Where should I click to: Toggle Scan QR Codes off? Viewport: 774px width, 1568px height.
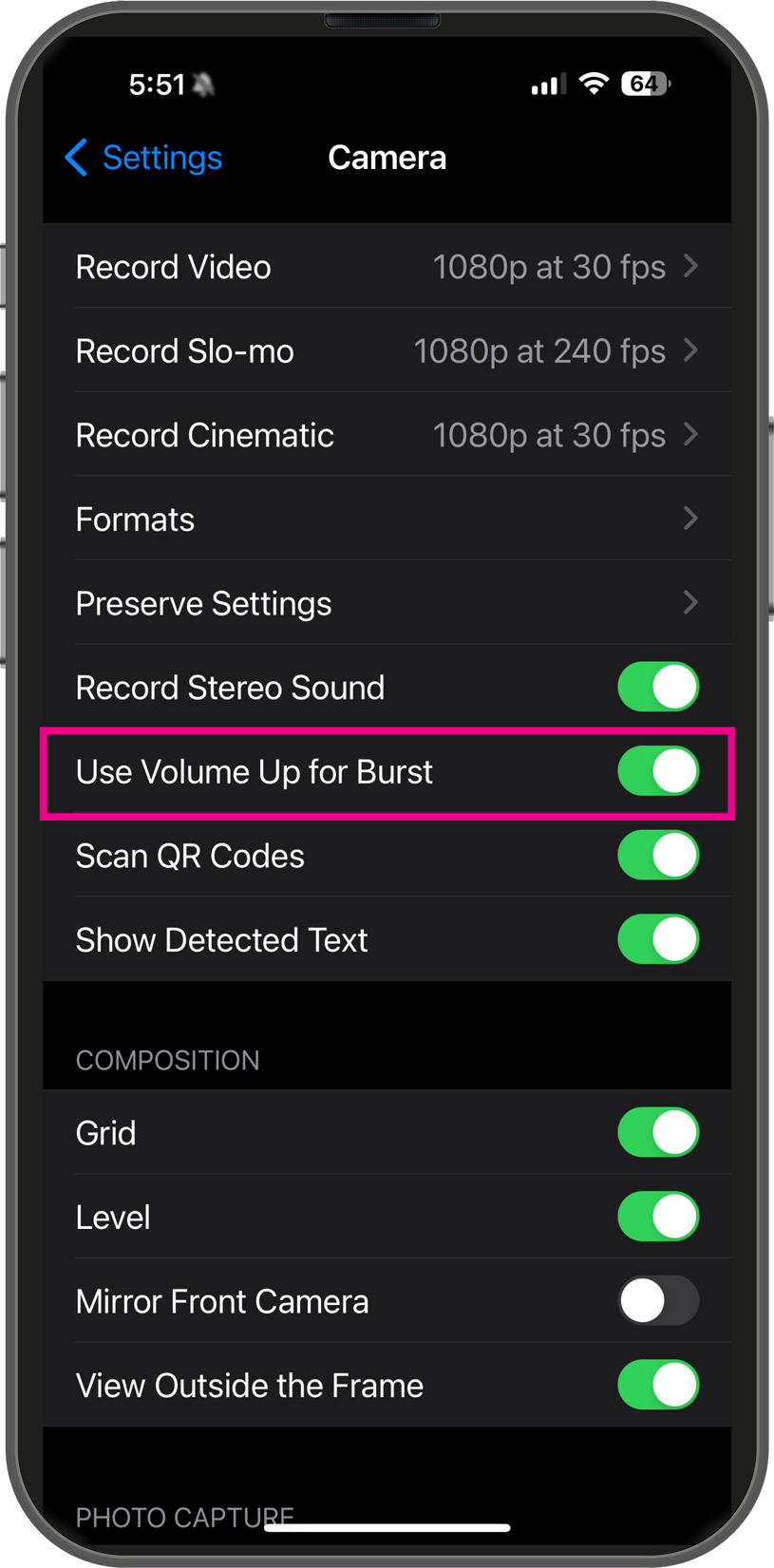[657, 856]
